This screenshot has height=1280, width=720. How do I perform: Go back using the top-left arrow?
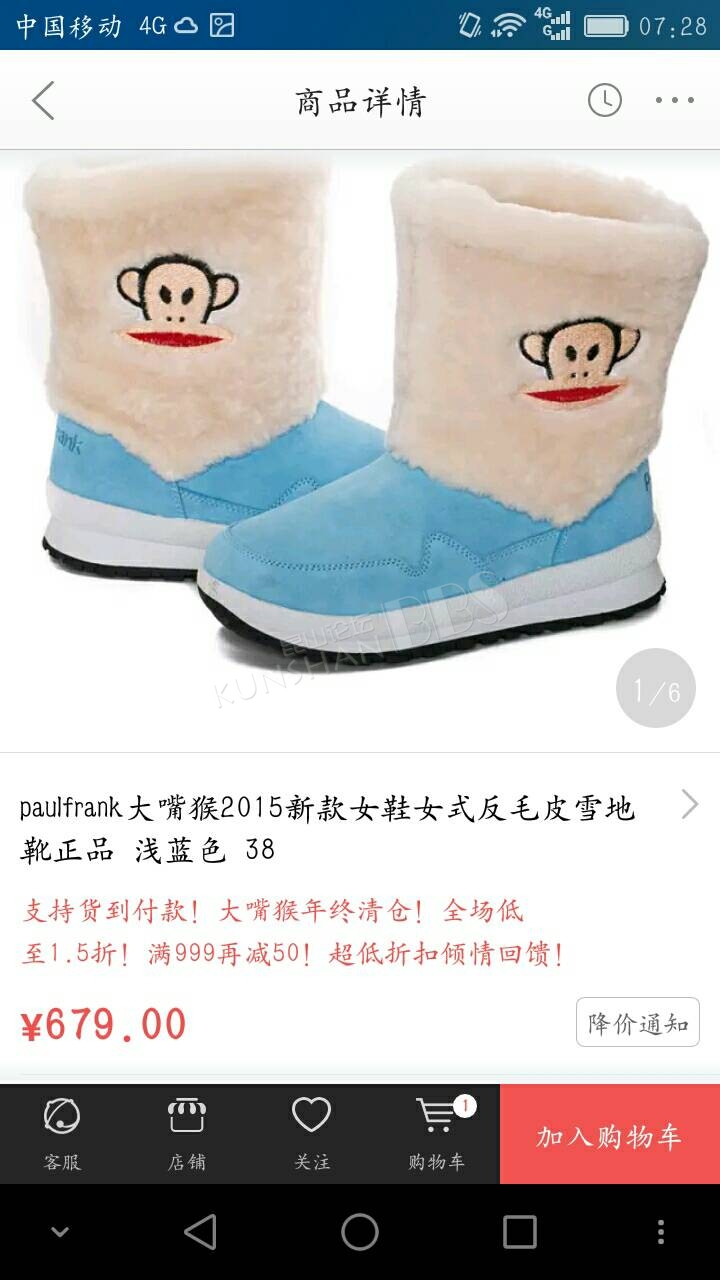(43, 101)
